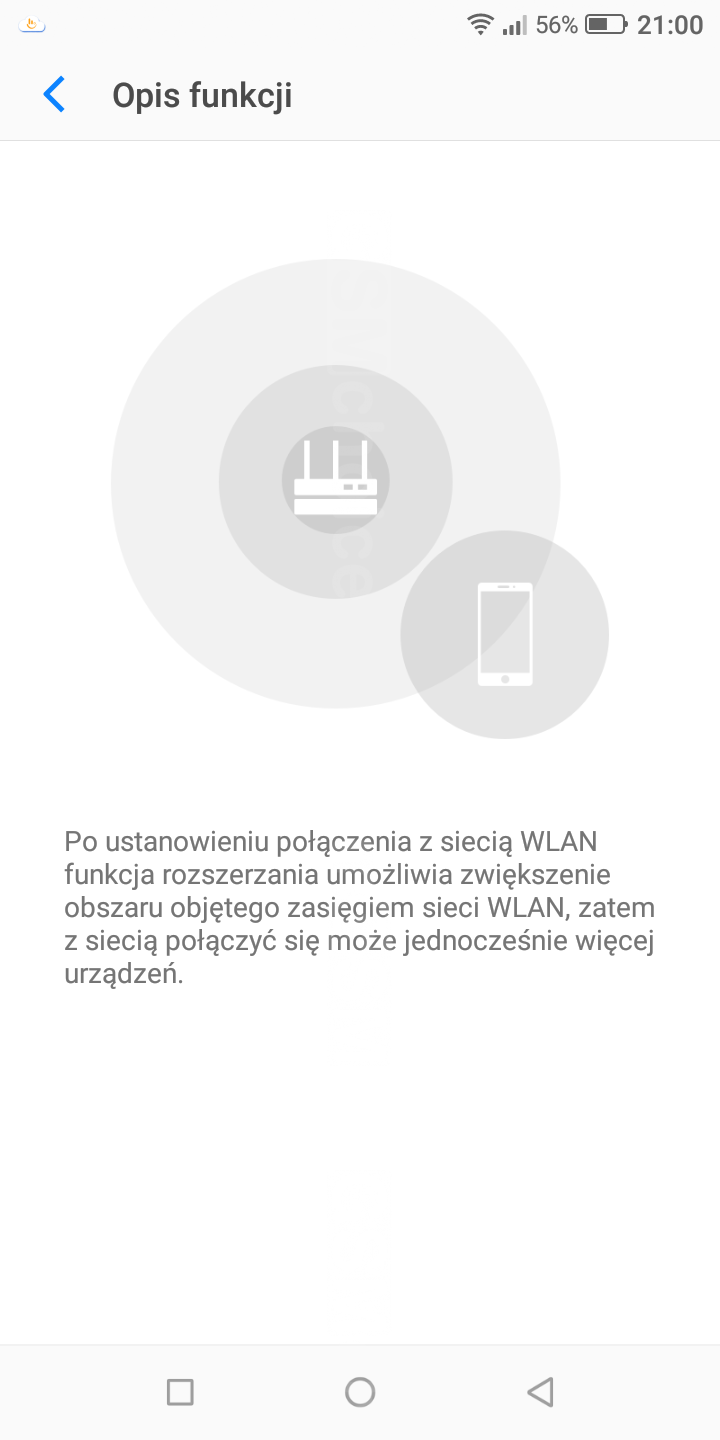Go to home screen via navigation bar
Viewport: 720px width, 1440px height.
pos(360,1391)
